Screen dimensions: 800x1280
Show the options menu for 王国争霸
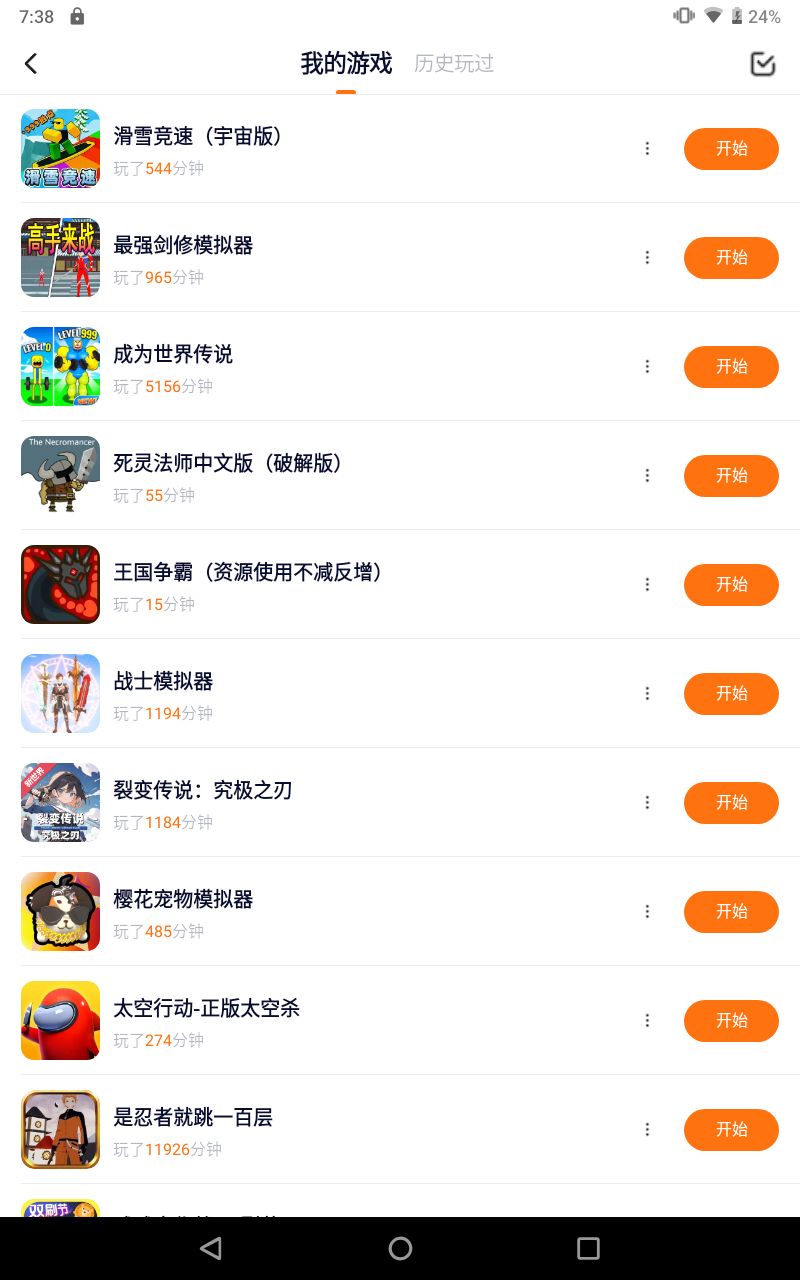[x=647, y=585]
